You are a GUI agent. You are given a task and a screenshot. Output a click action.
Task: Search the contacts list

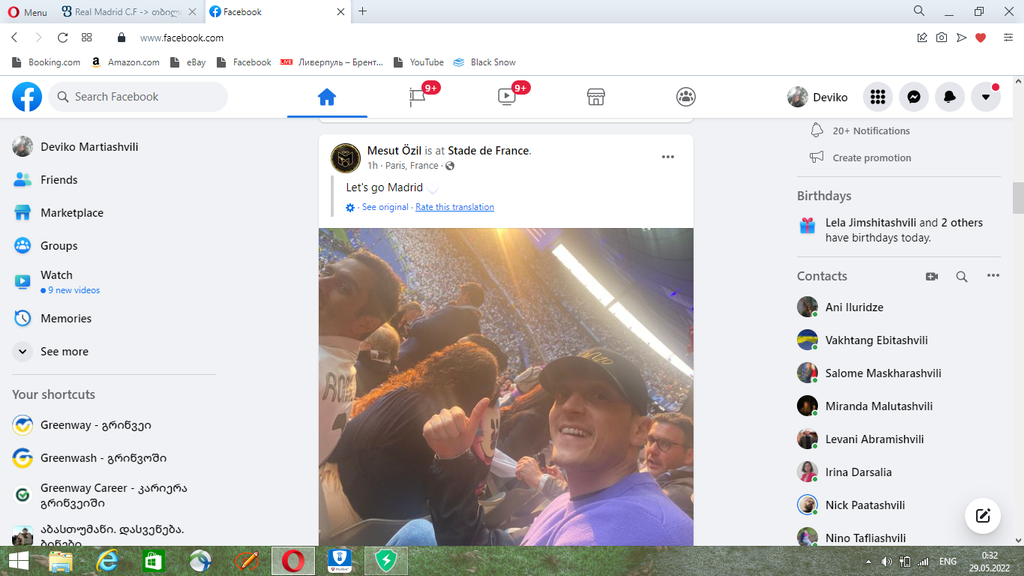point(962,277)
